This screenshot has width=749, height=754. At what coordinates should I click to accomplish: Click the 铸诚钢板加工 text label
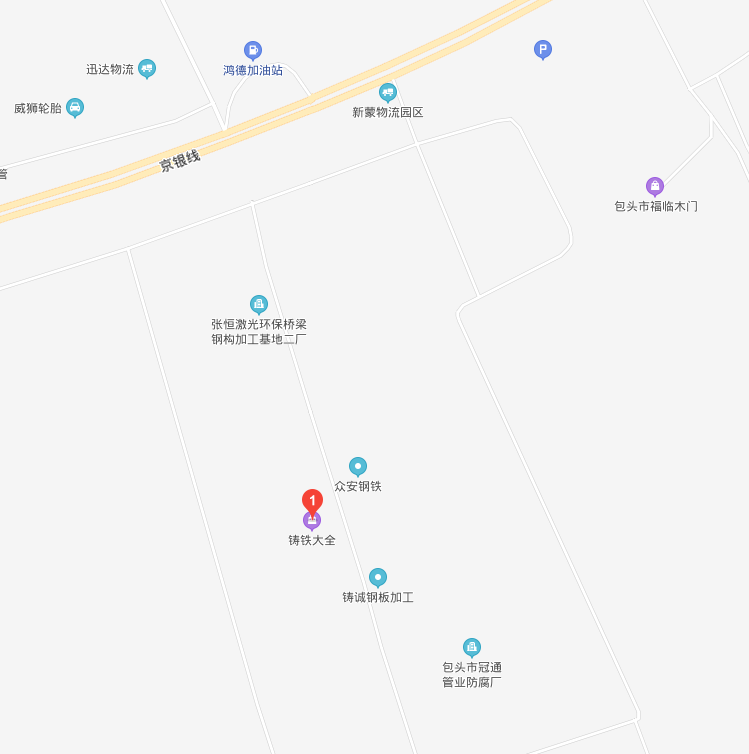click(x=380, y=597)
